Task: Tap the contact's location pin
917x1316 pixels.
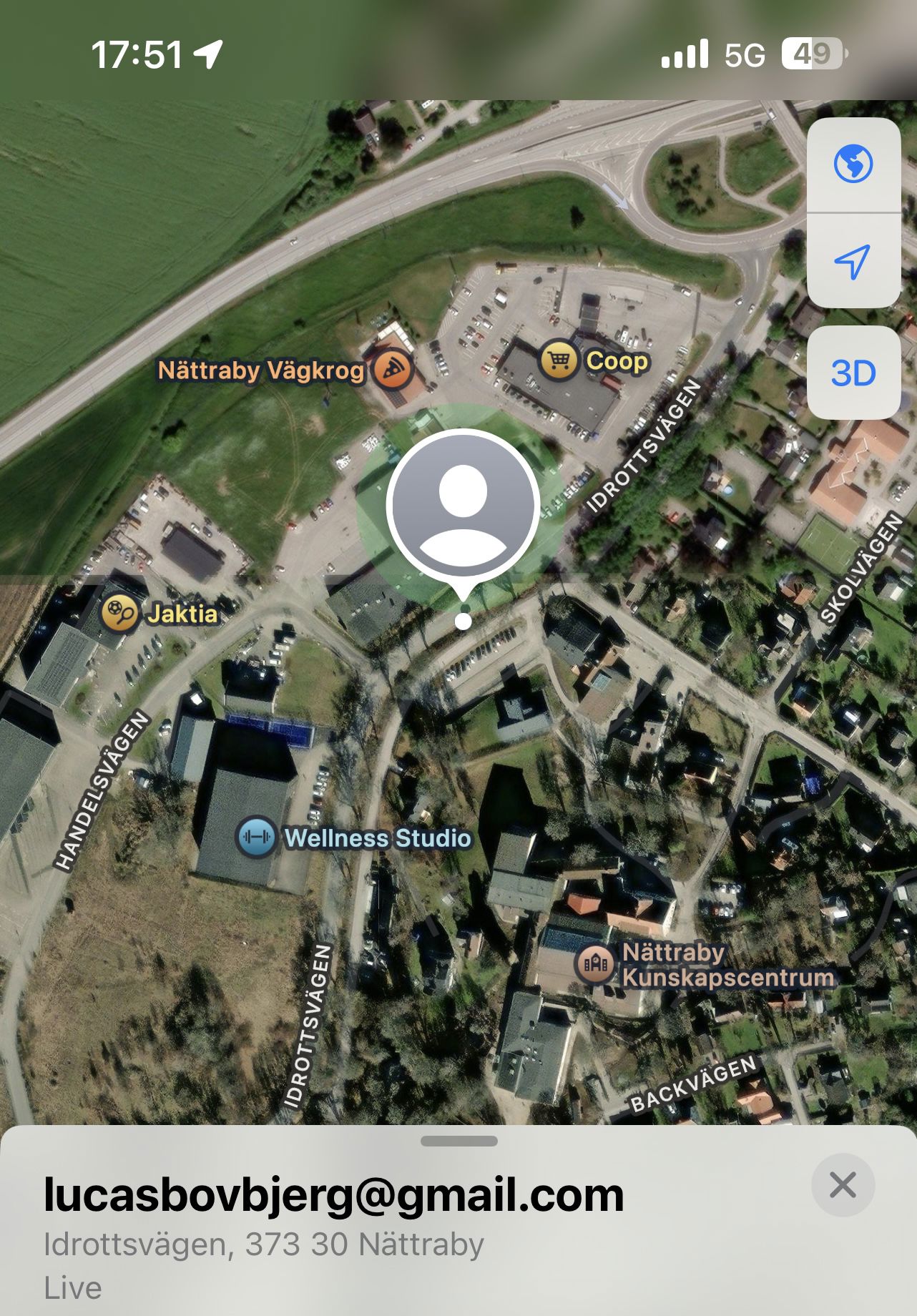Action: pos(463,505)
